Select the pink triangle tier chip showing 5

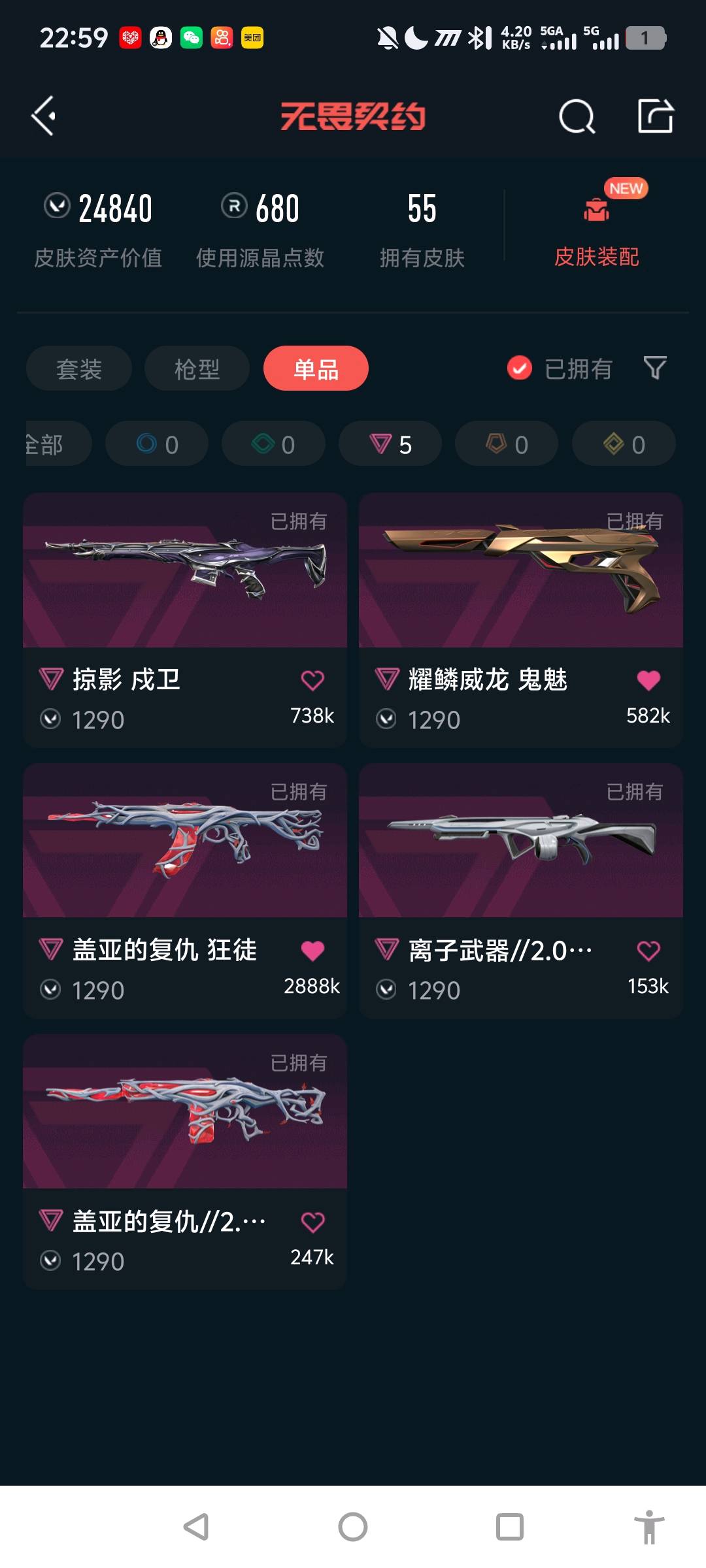390,444
